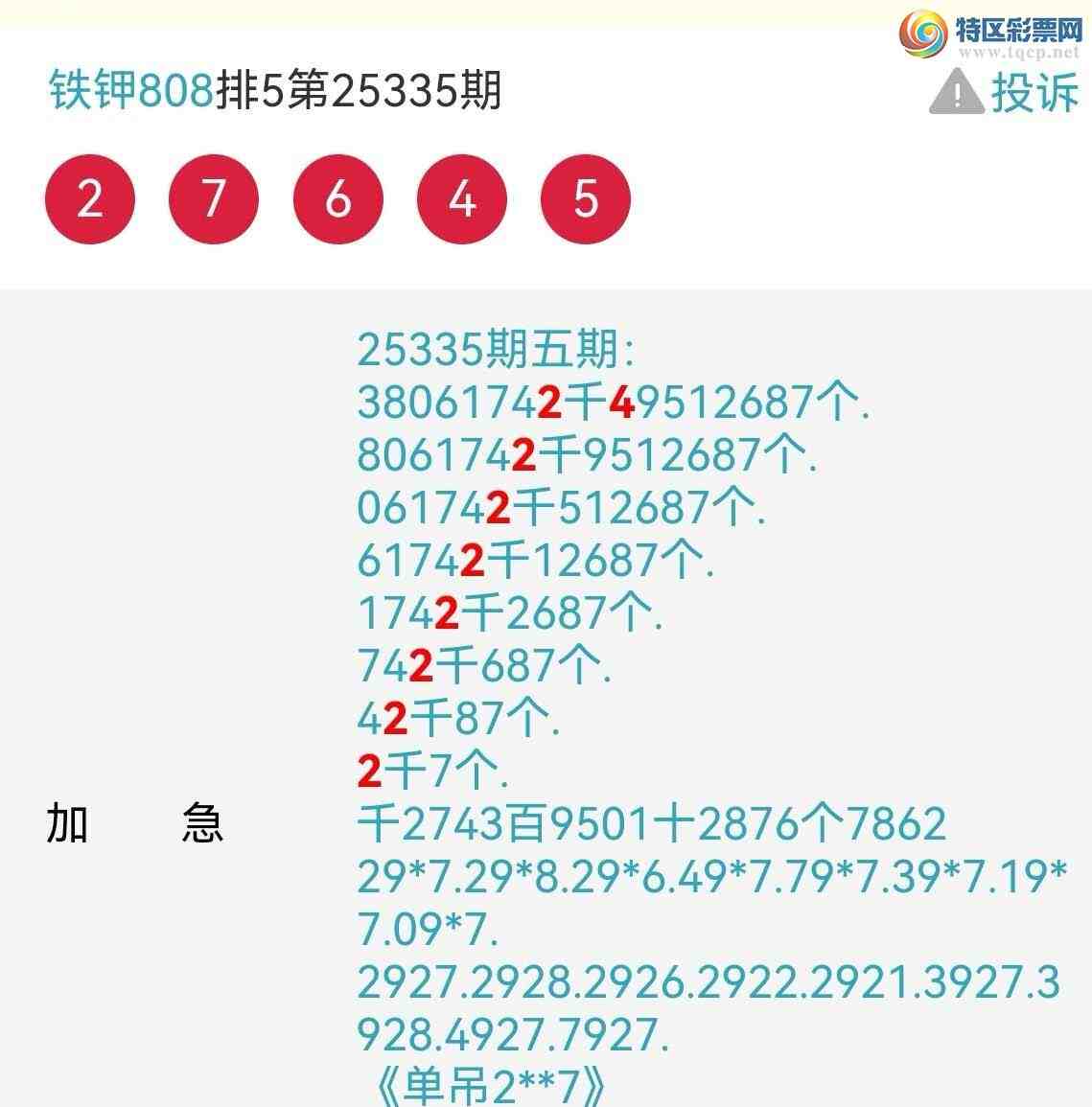1092x1107 pixels.
Task: Open the 投诉 complaint option
Action: (1035, 91)
